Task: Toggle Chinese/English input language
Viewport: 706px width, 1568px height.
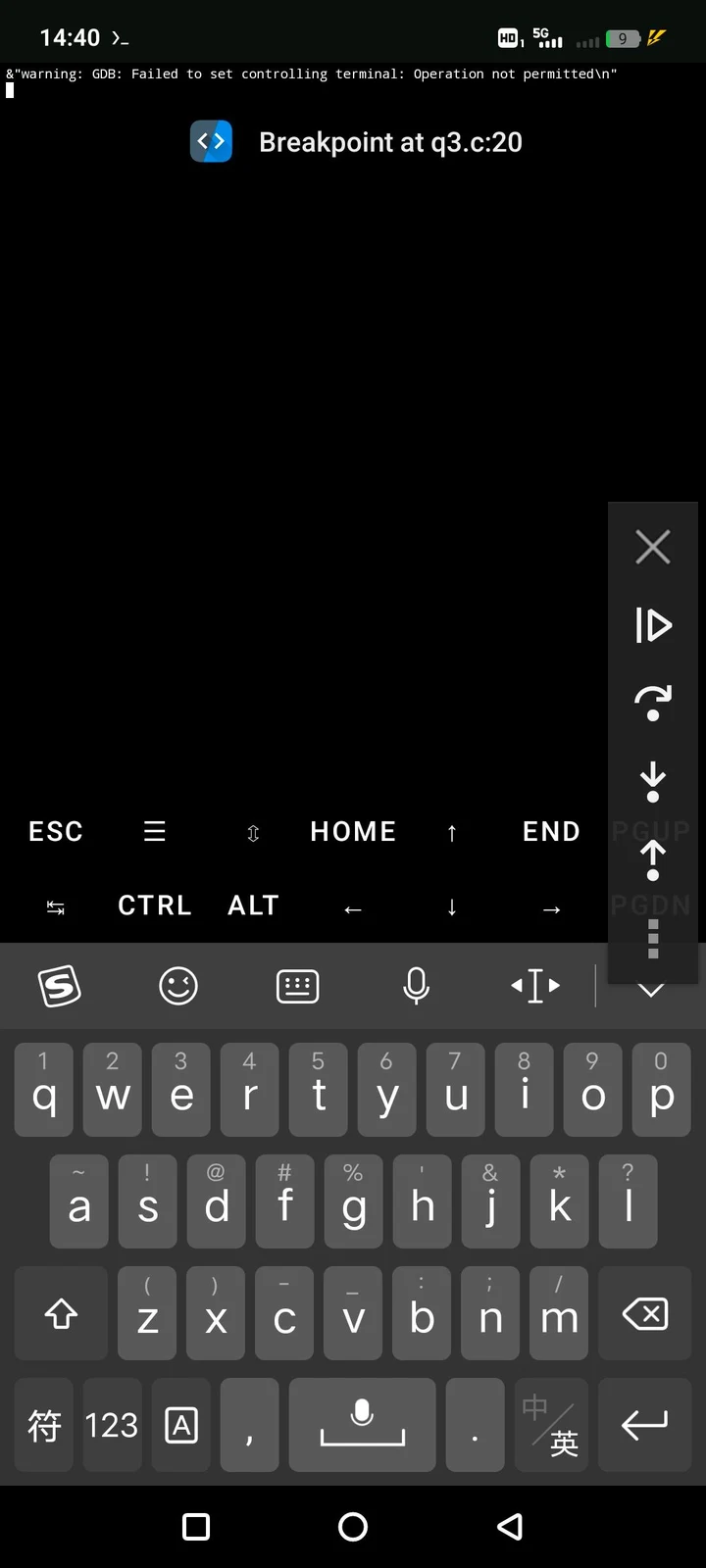Action: (551, 1425)
